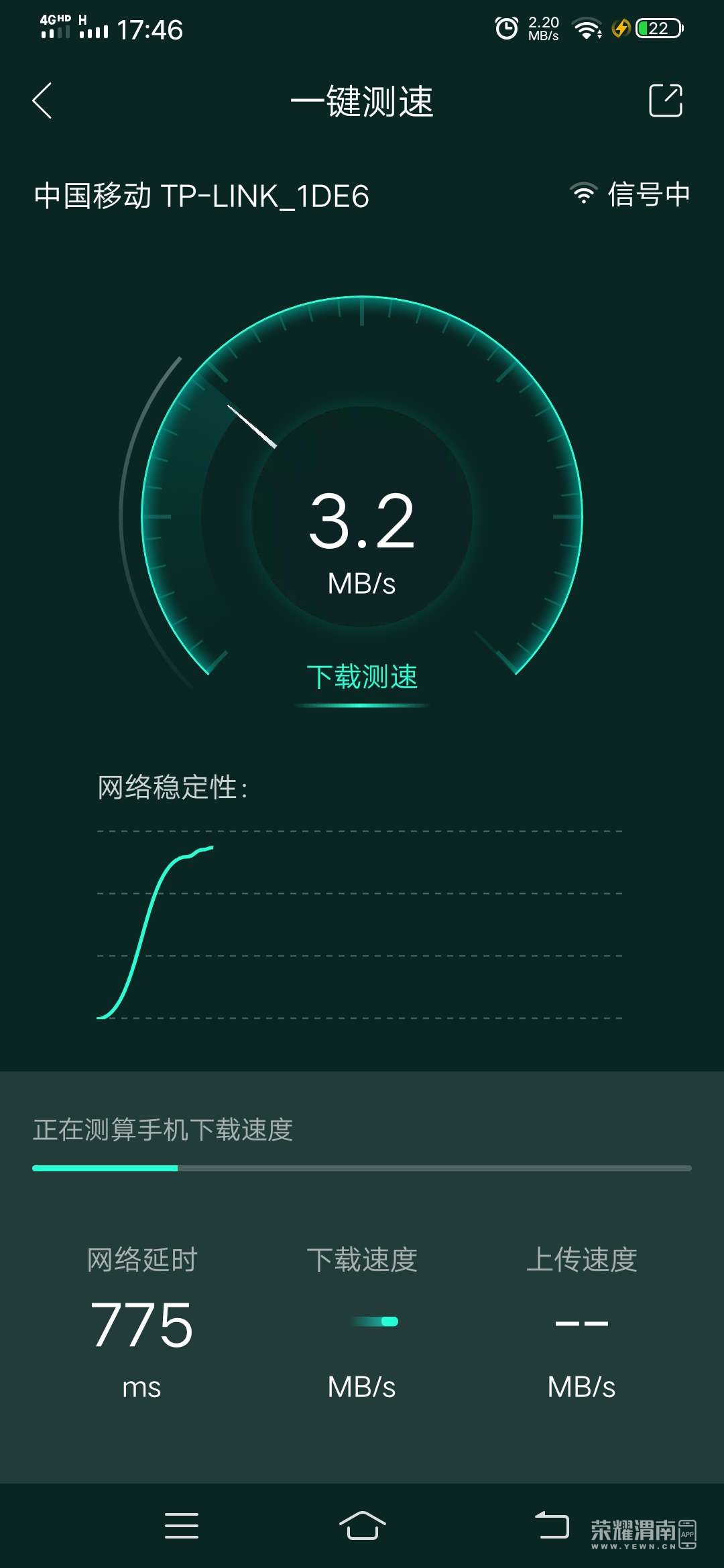The image size is (724, 1568).
Task: Go back from the 一键测速 screen
Action: click(x=42, y=101)
